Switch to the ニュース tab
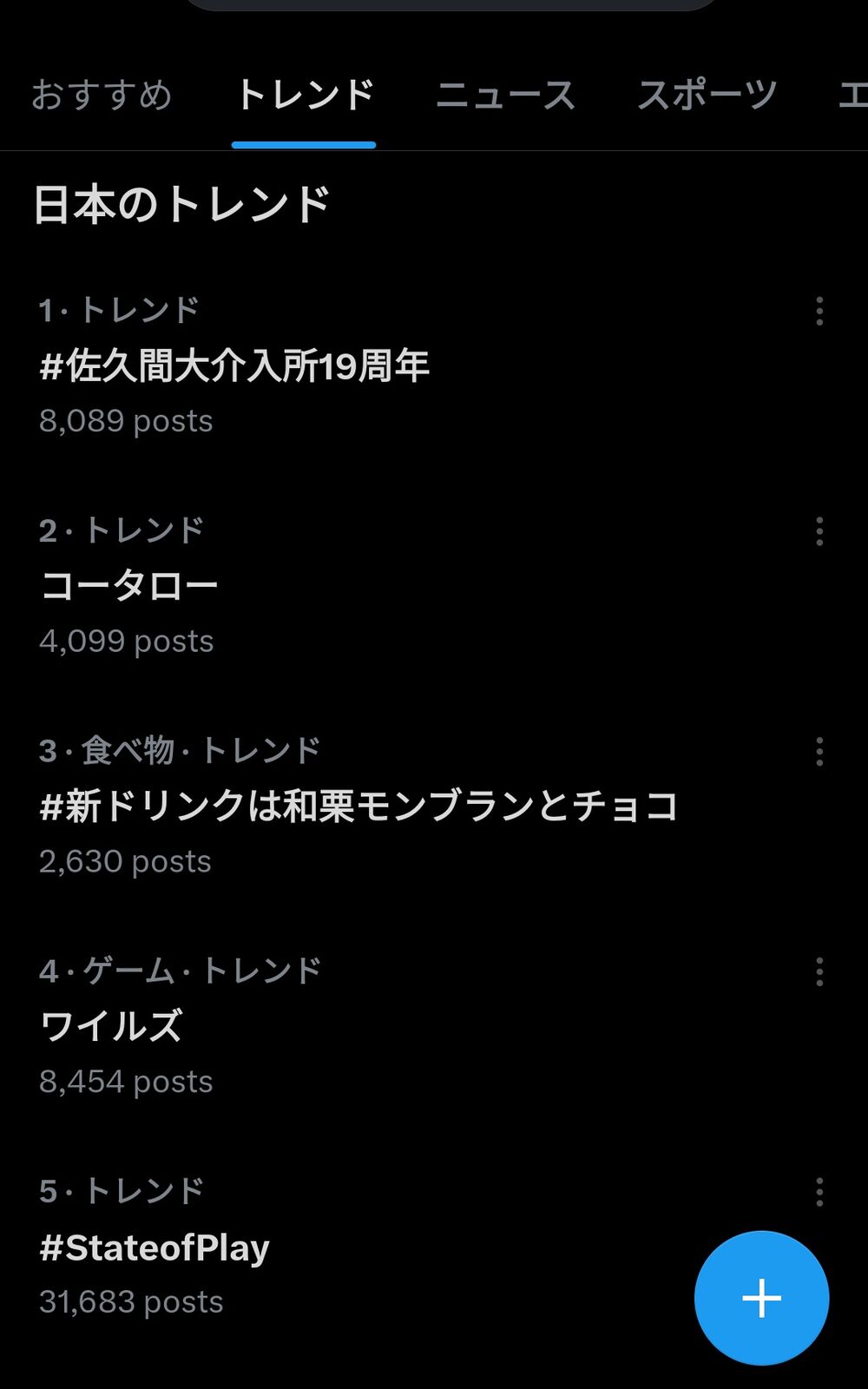This screenshot has width=868, height=1389. (x=505, y=95)
